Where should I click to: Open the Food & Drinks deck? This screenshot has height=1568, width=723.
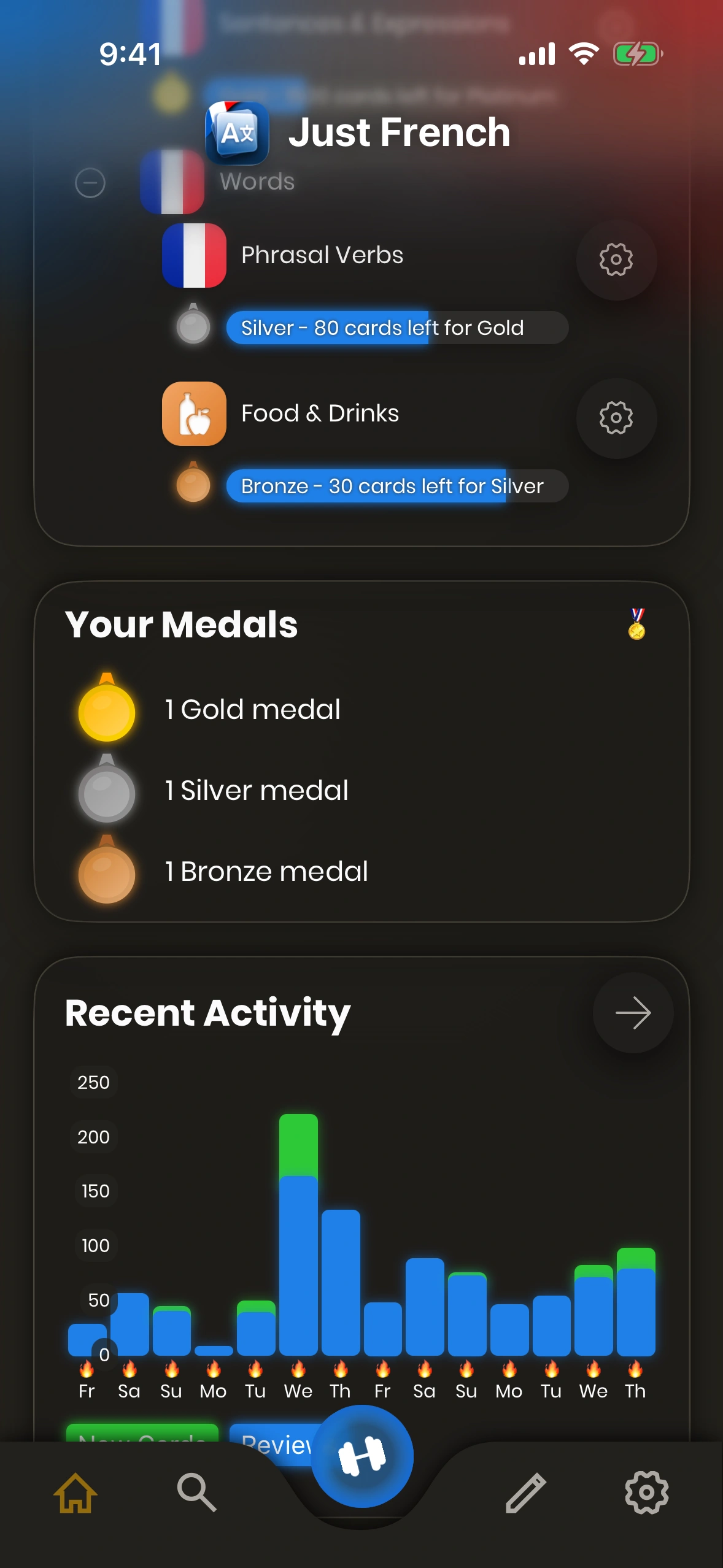(x=319, y=413)
